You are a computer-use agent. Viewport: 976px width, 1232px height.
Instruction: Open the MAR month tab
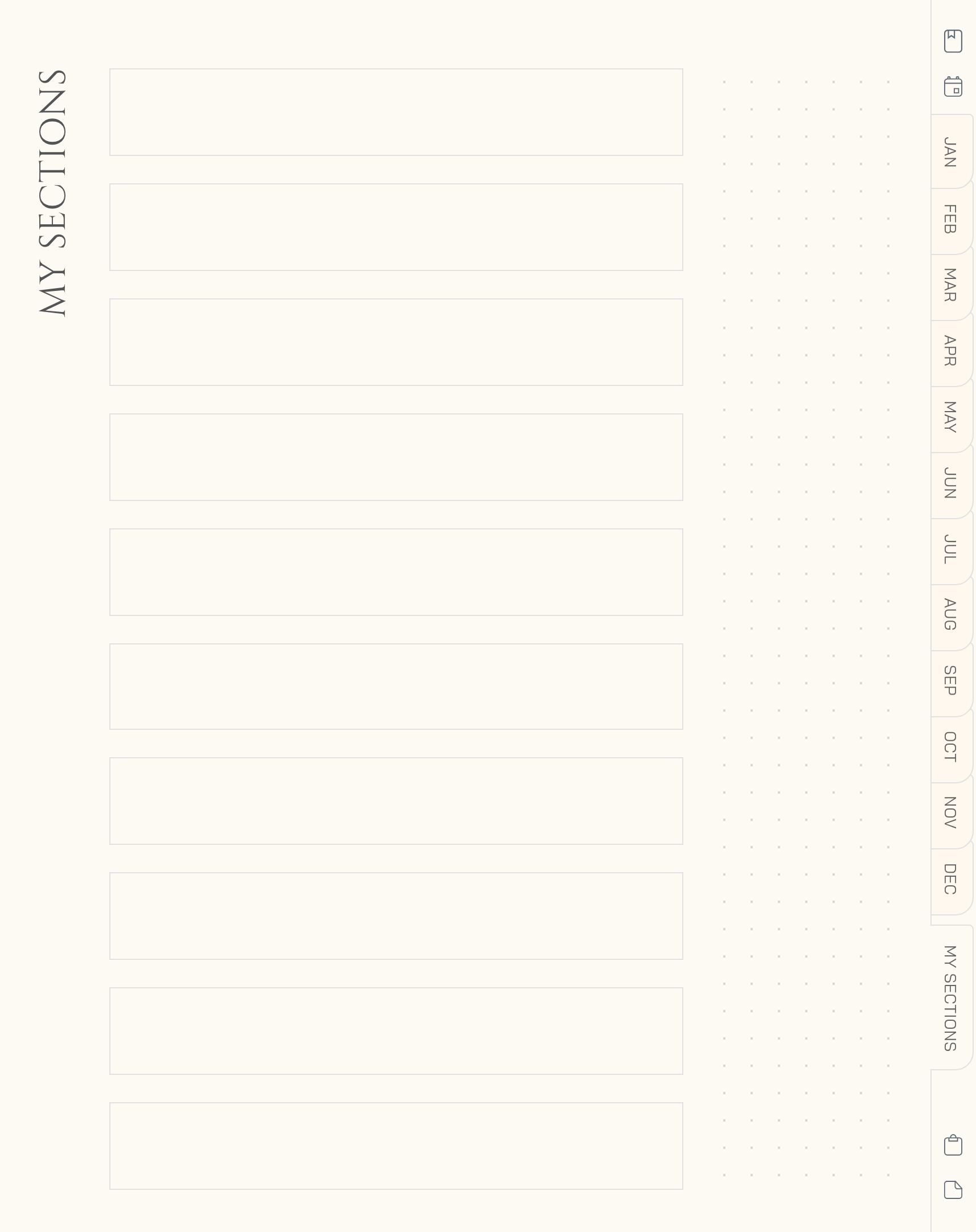pyautogui.click(x=950, y=285)
